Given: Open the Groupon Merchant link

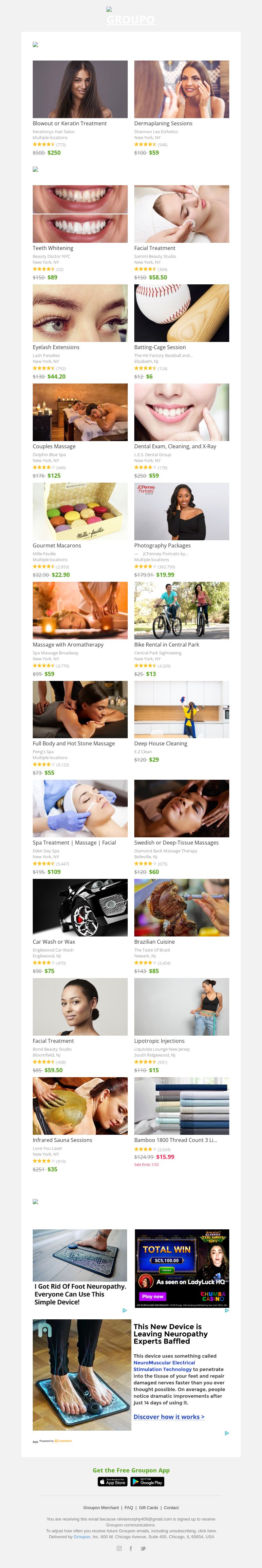Looking at the screenshot, I should coord(101,1508).
